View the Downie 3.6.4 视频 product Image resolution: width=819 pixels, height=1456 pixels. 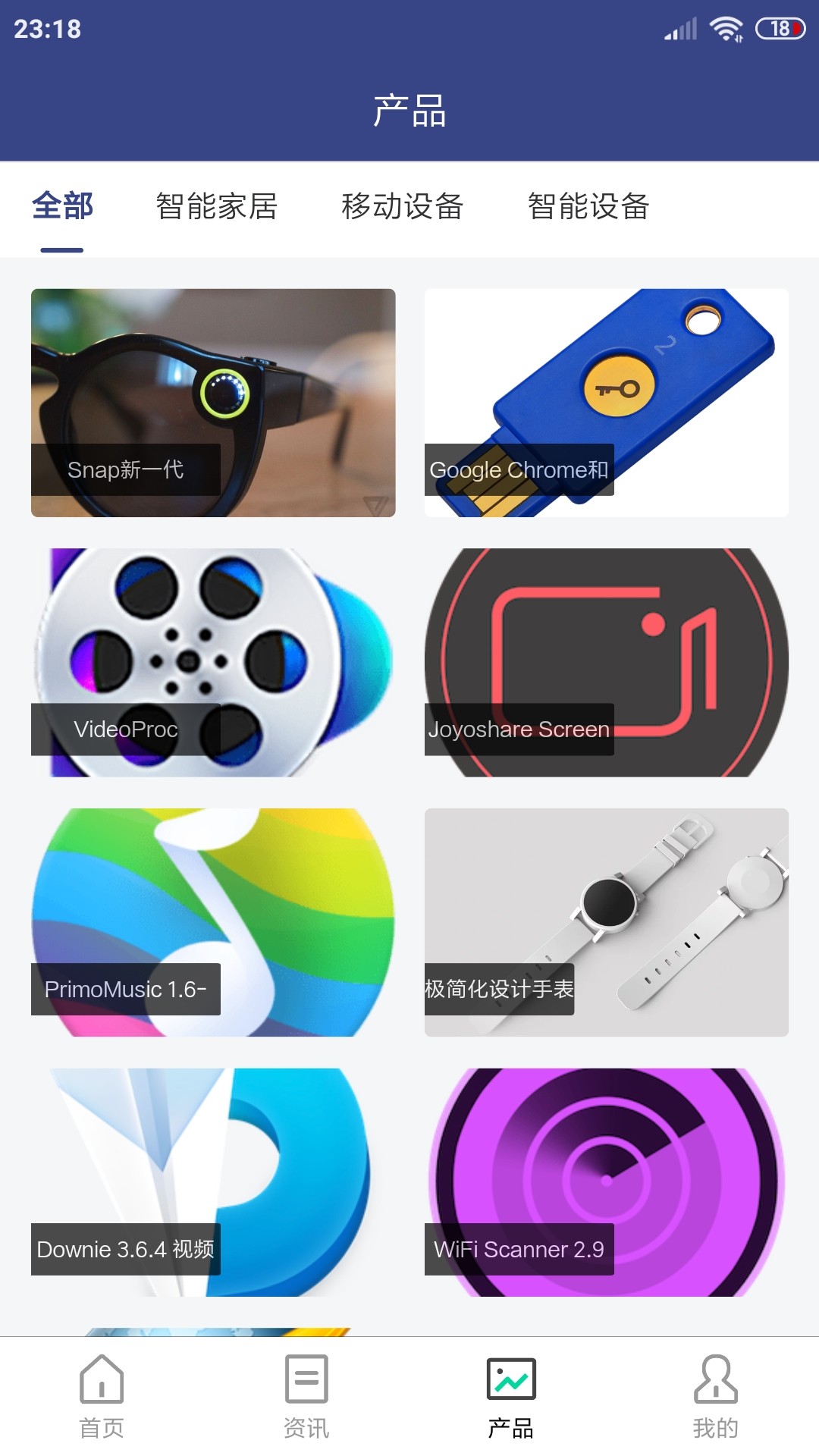point(213,1181)
